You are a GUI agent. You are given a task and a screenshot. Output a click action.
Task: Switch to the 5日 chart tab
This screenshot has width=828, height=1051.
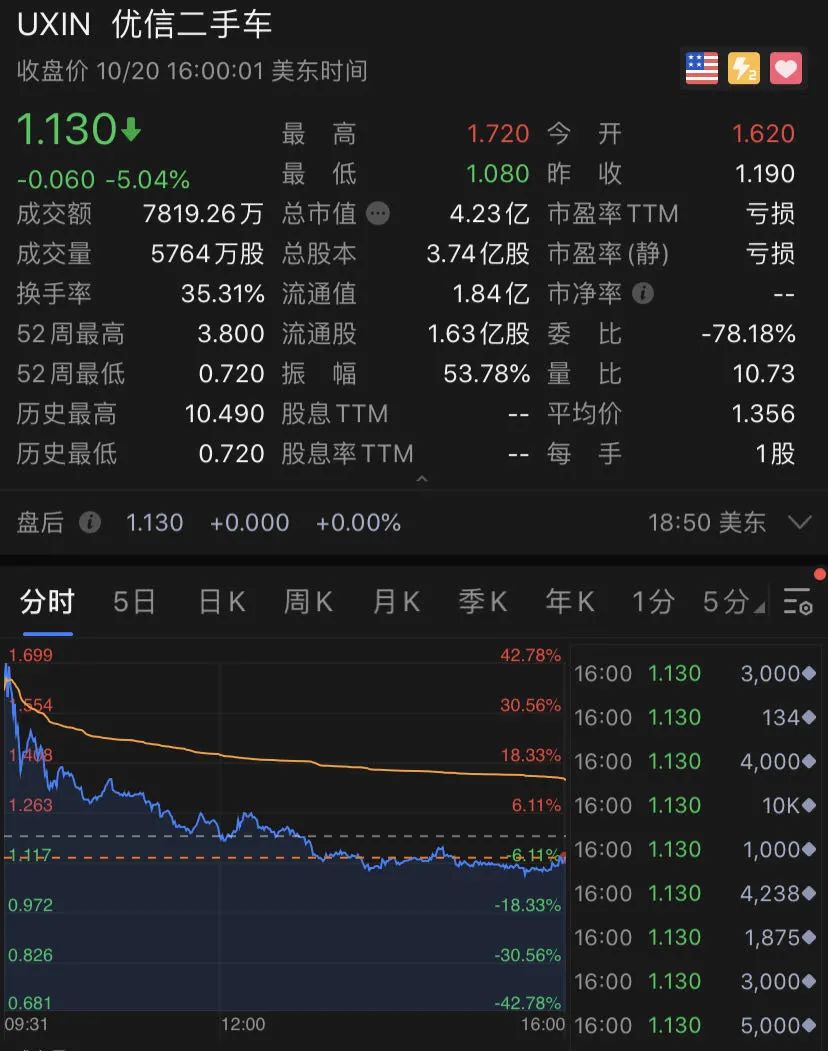tap(134, 602)
